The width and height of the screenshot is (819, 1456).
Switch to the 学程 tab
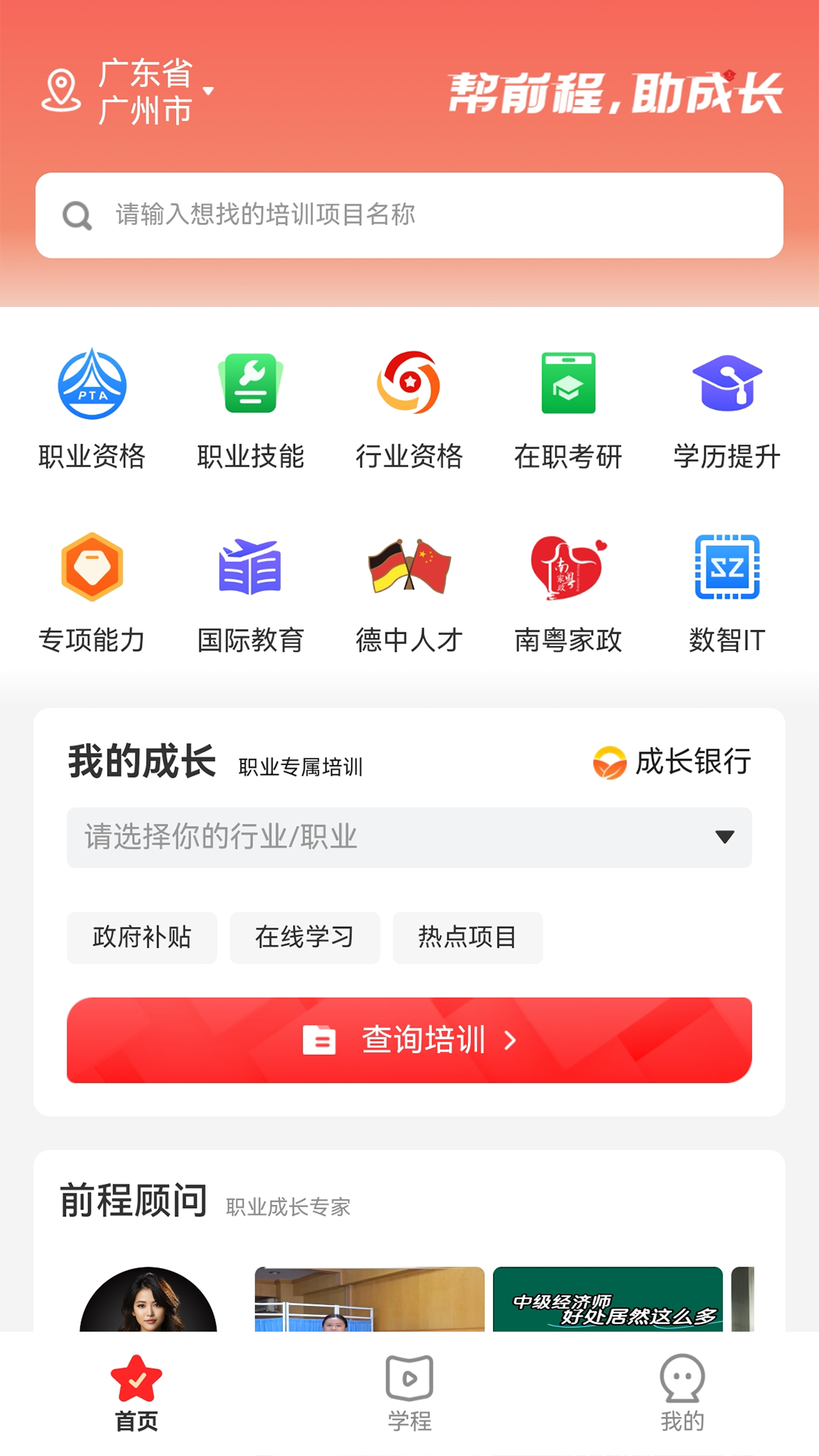[x=409, y=1401]
